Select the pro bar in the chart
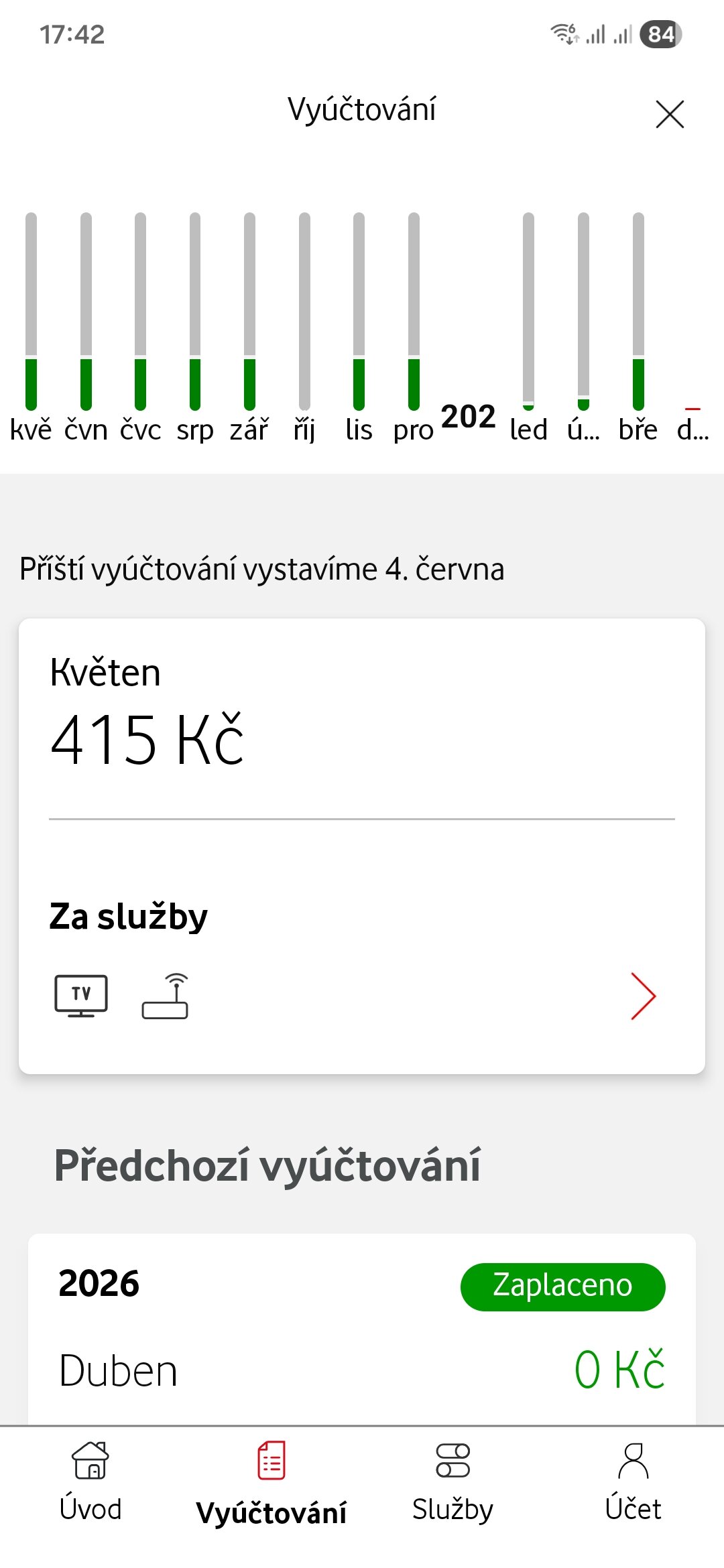724x1568 pixels. [414, 327]
